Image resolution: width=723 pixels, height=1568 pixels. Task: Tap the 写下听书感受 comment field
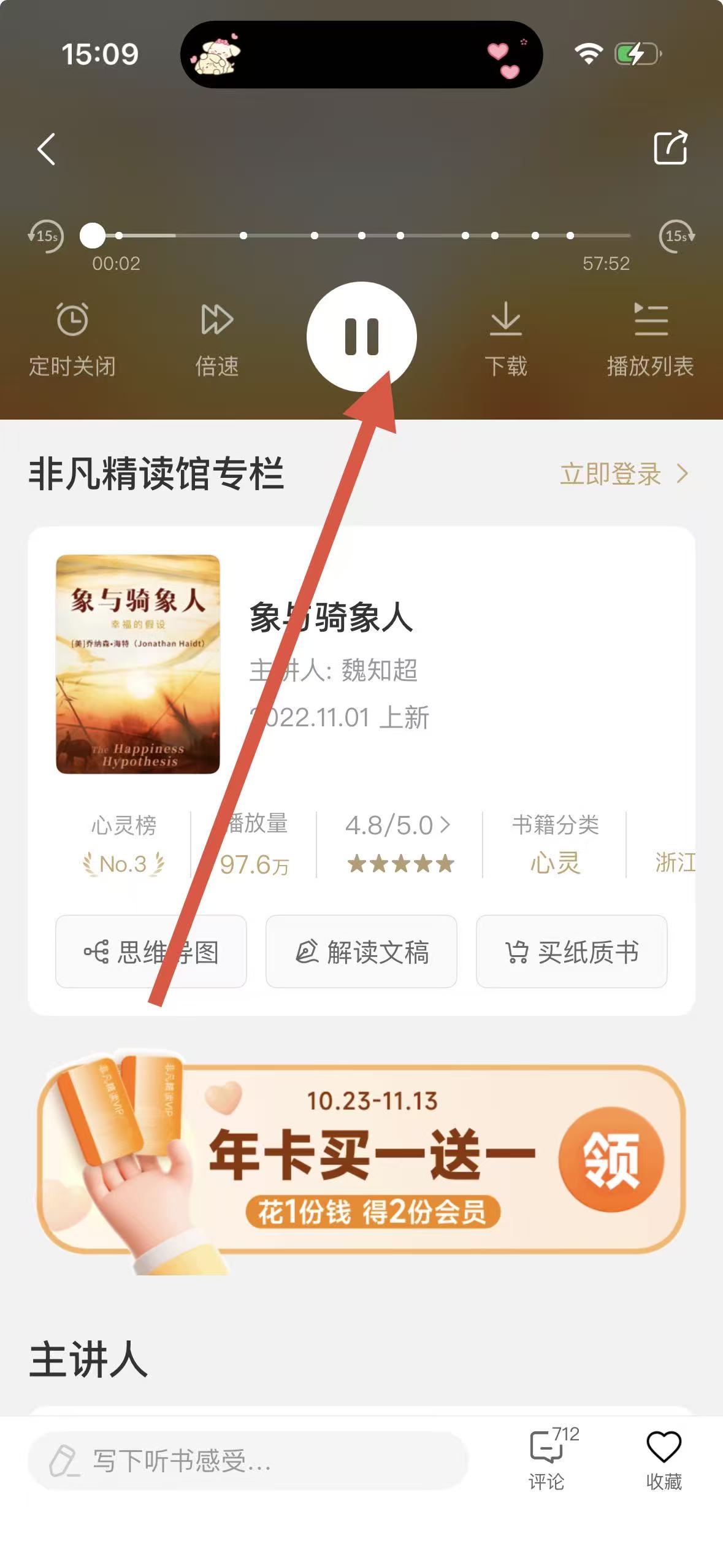click(x=248, y=1461)
